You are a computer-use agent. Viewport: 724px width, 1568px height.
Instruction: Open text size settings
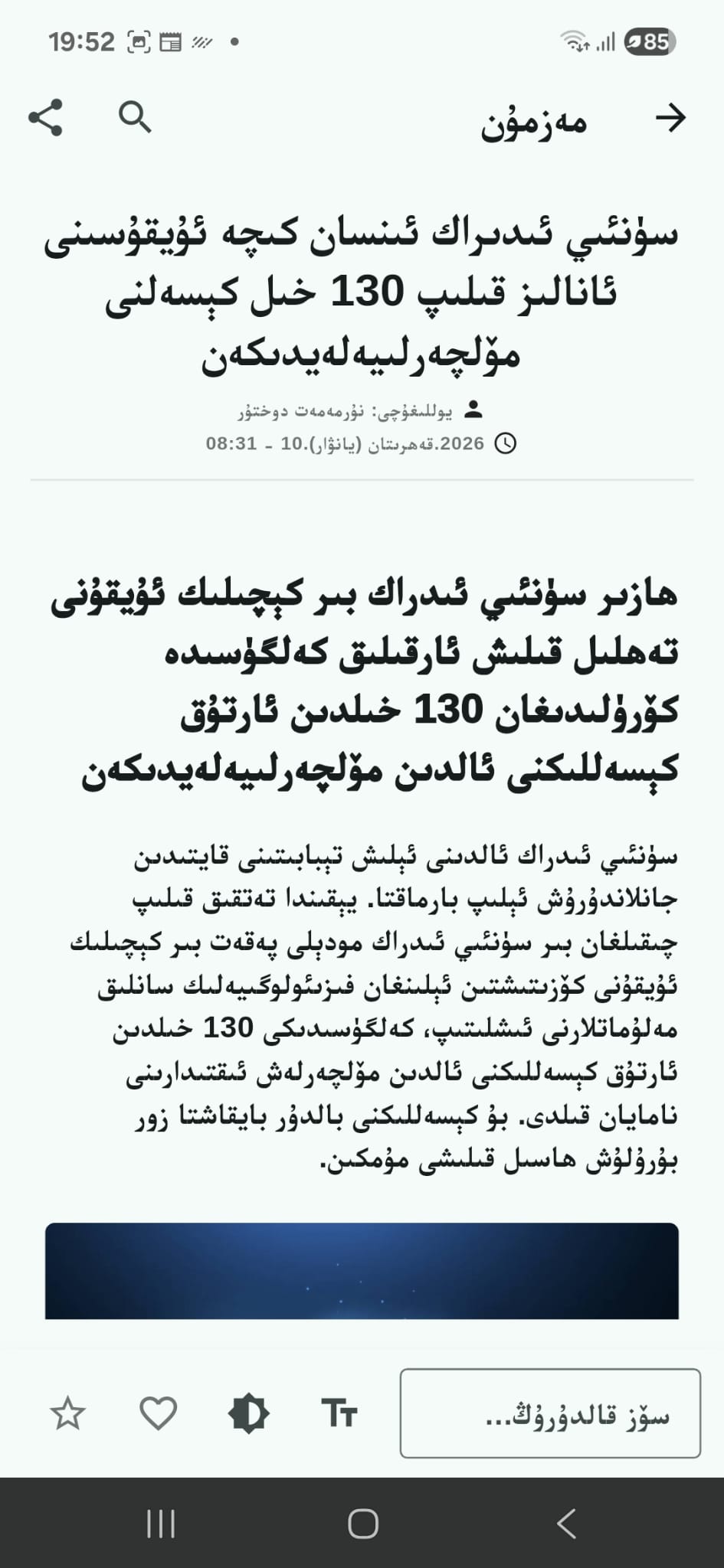coord(339,1413)
